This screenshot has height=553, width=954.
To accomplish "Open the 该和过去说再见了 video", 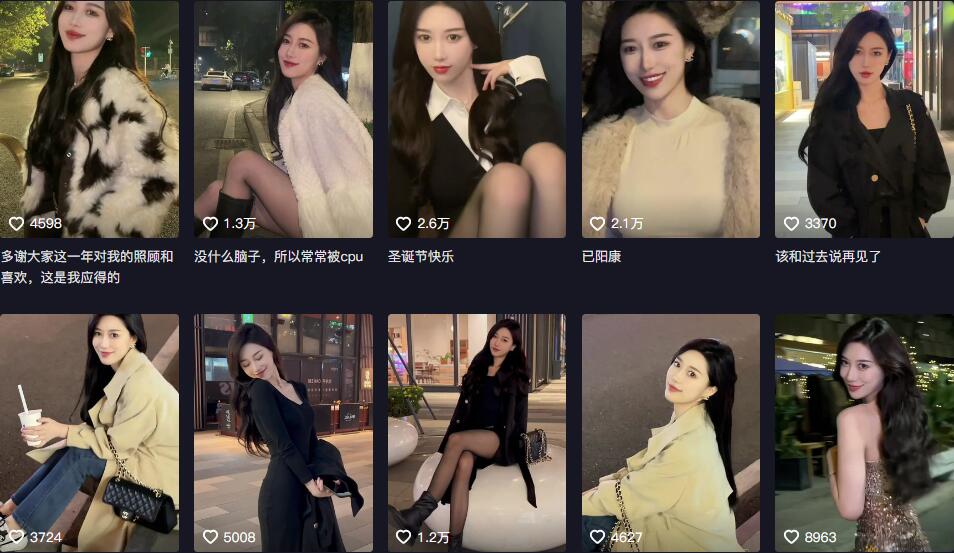I will (864, 118).
